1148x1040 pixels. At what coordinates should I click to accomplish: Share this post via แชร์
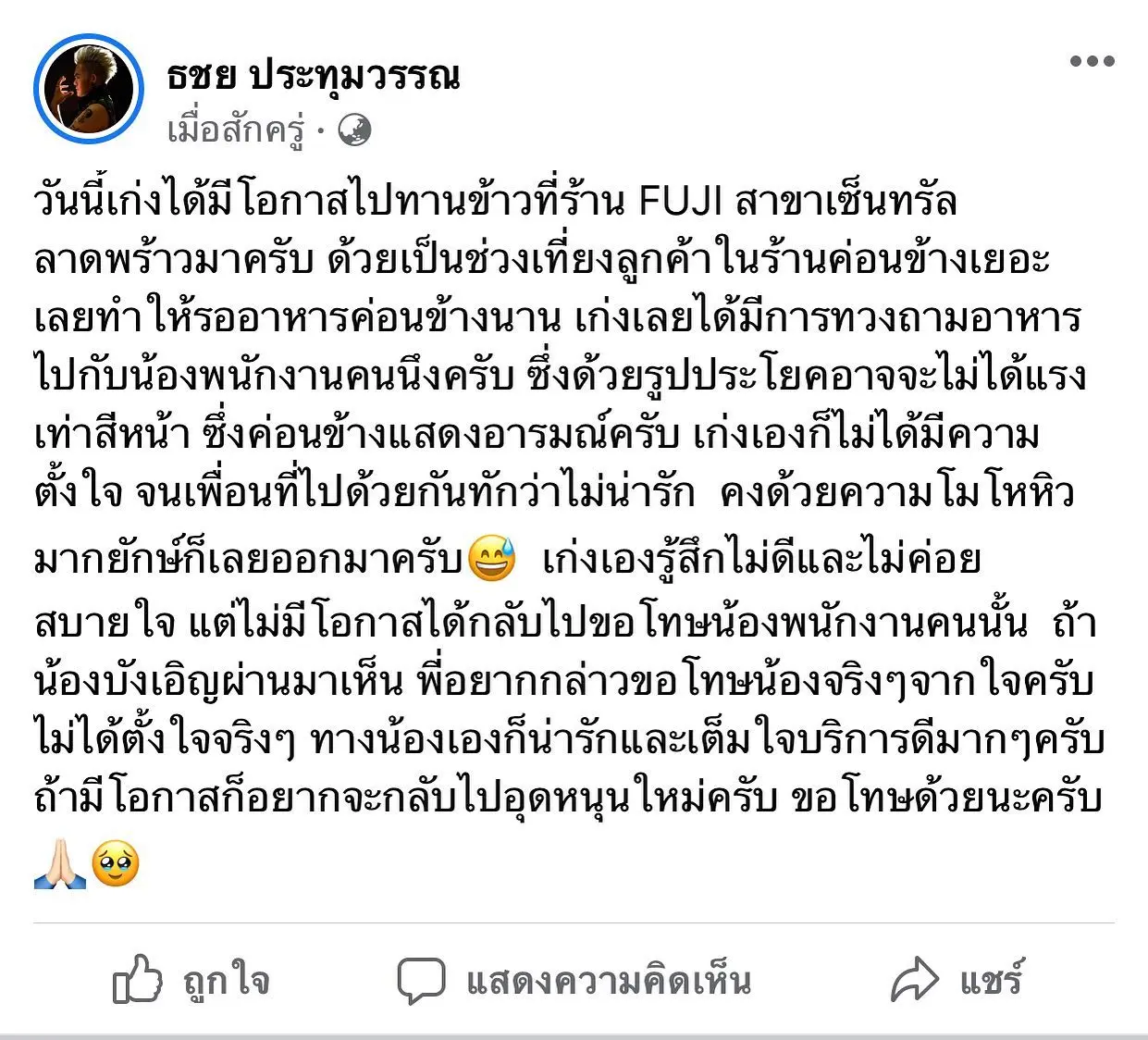pyautogui.click(x=957, y=980)
